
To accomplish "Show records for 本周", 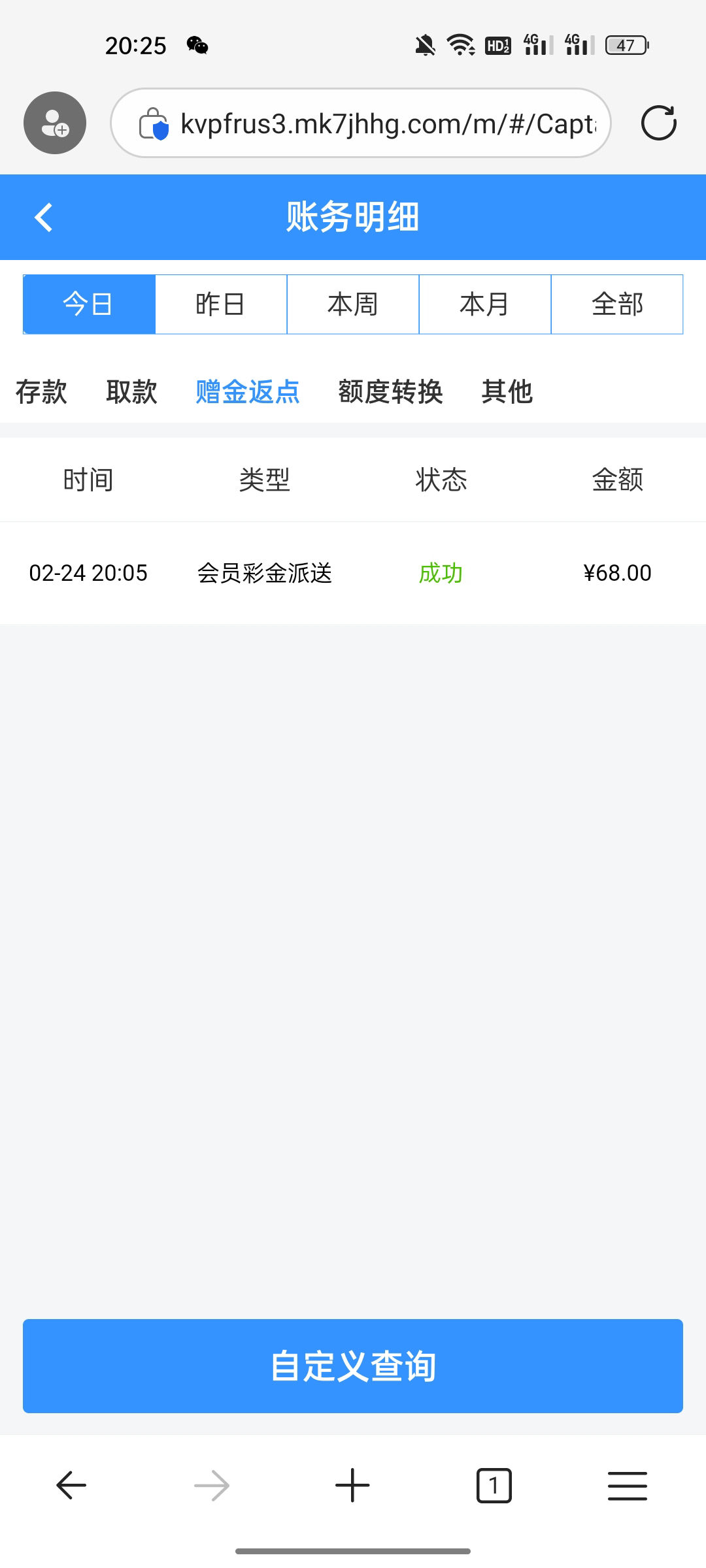I will click(x=353, y=304).
